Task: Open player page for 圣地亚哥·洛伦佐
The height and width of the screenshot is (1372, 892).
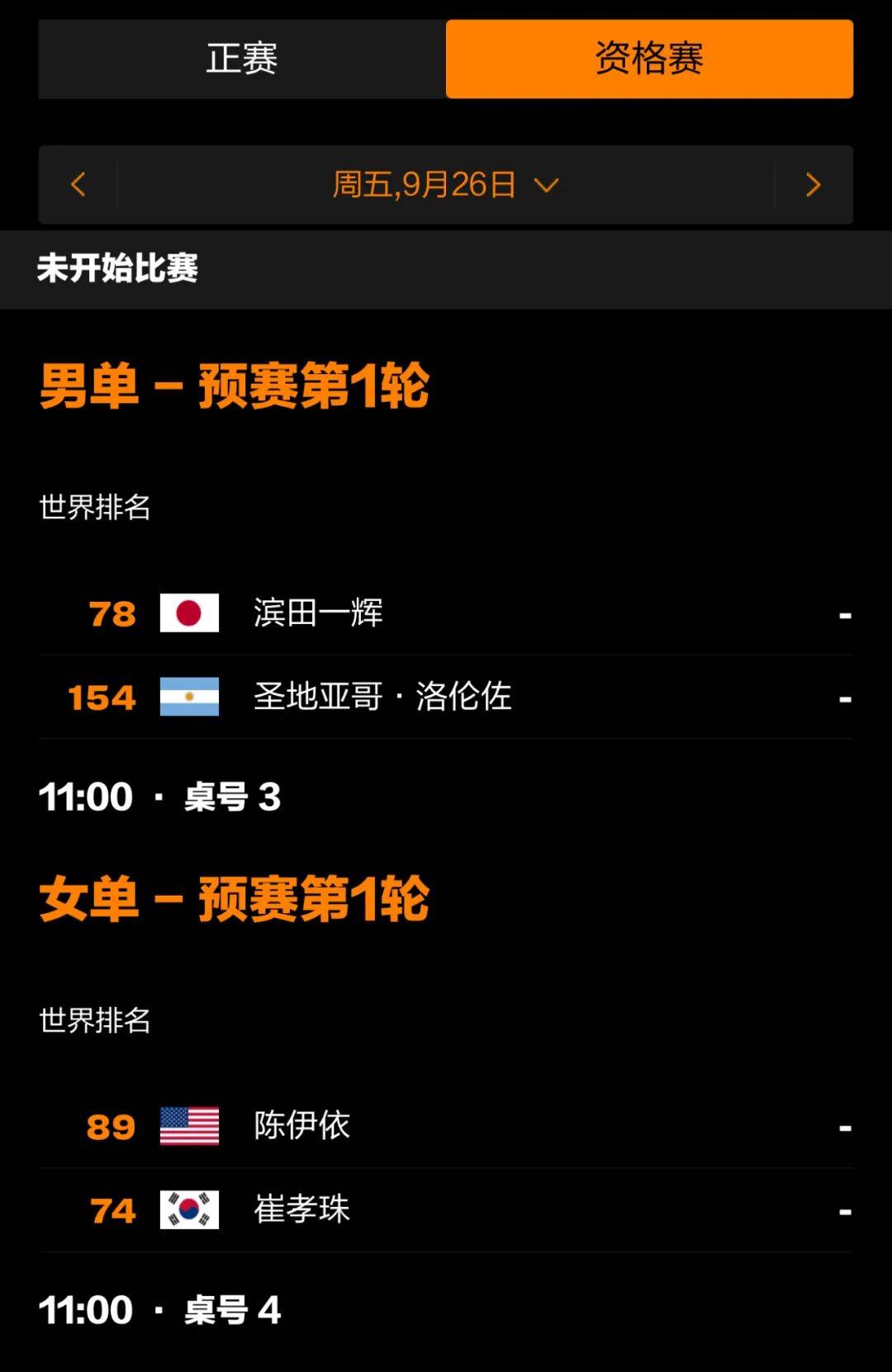Action: coord(382,698)
